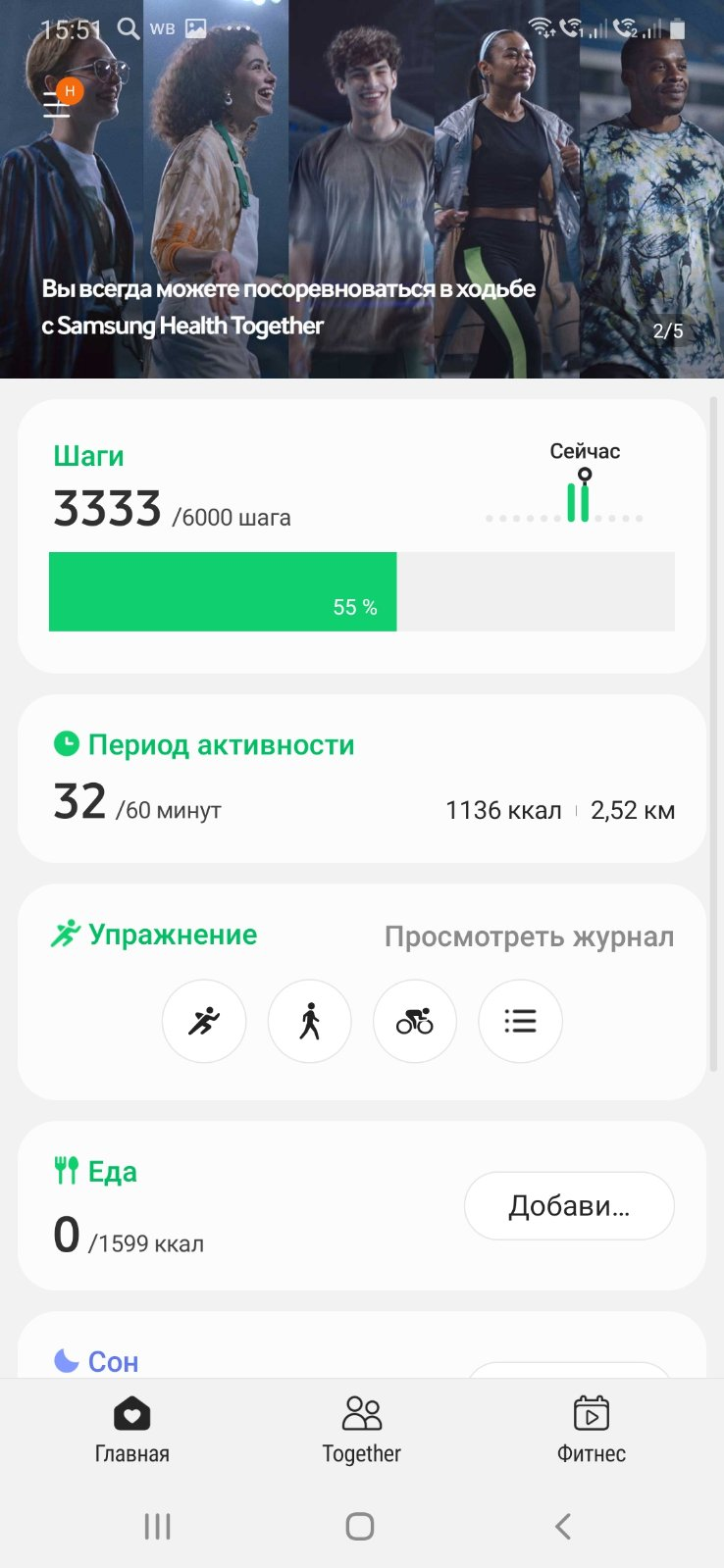Viewport: 724px width, 1568px height.
Task: Start a running exercise
Action: pos(204,1022)
